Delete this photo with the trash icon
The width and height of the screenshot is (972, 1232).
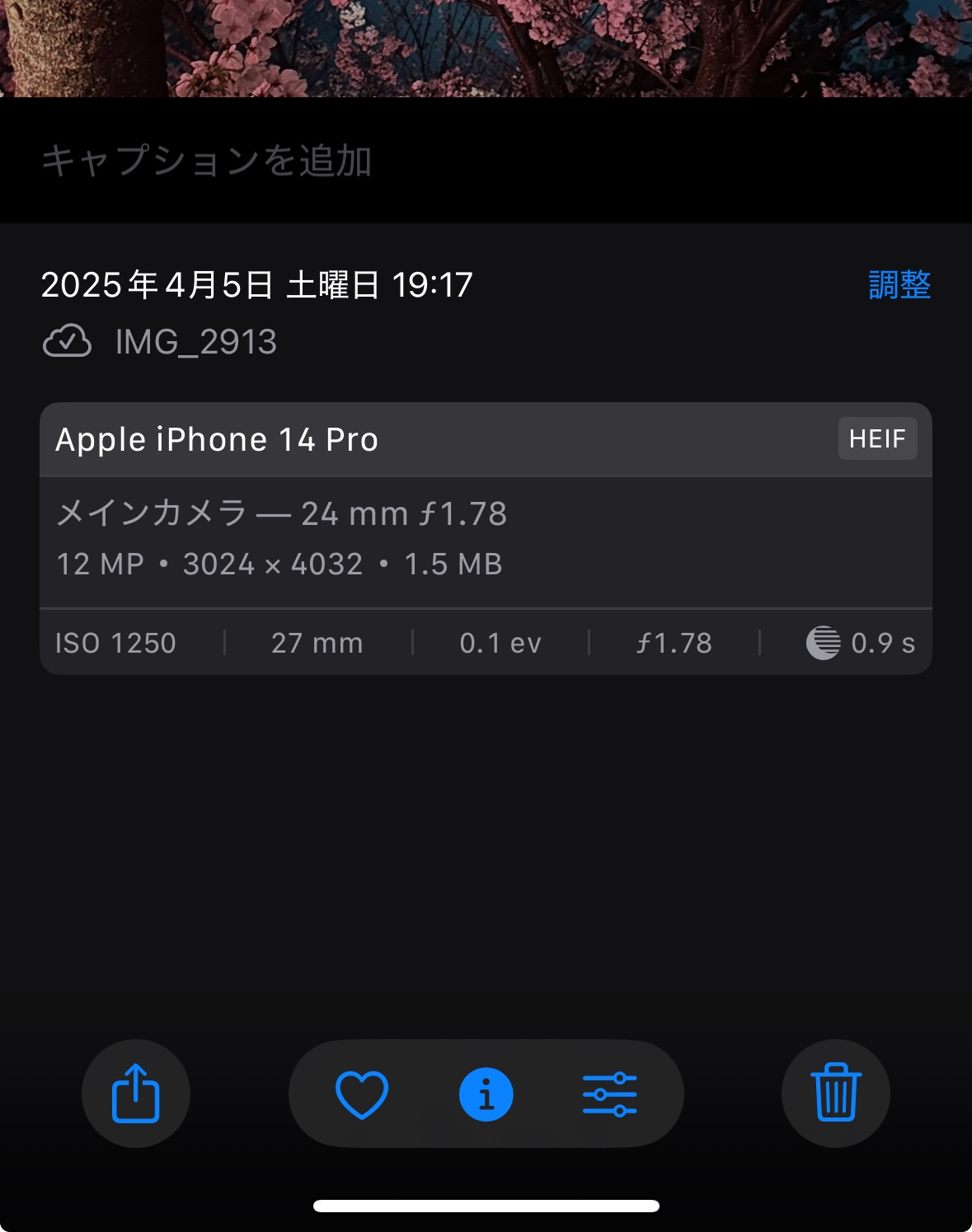[x=836, y=1094]
